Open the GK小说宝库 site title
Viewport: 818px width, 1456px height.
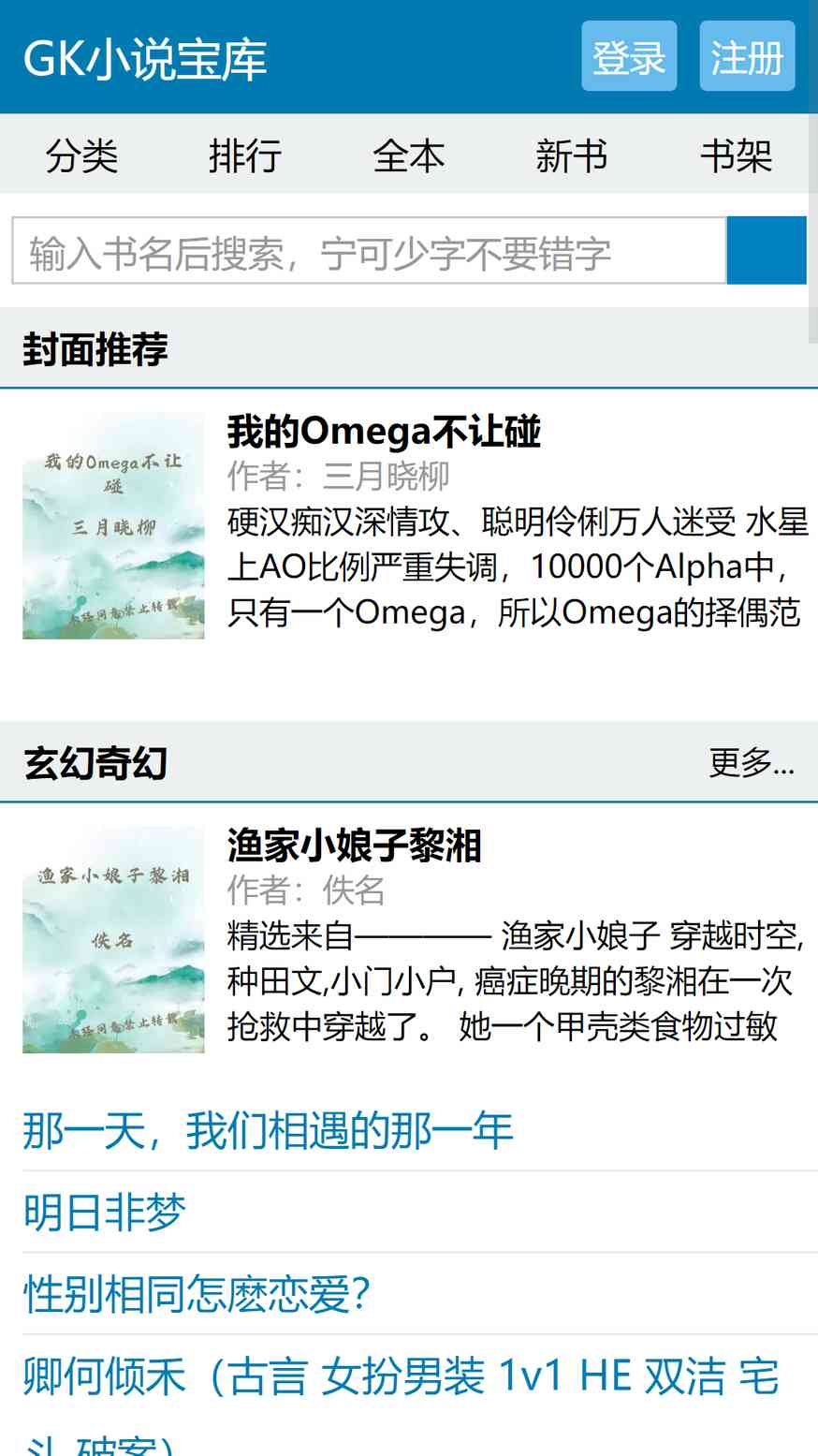click(145, 58)
